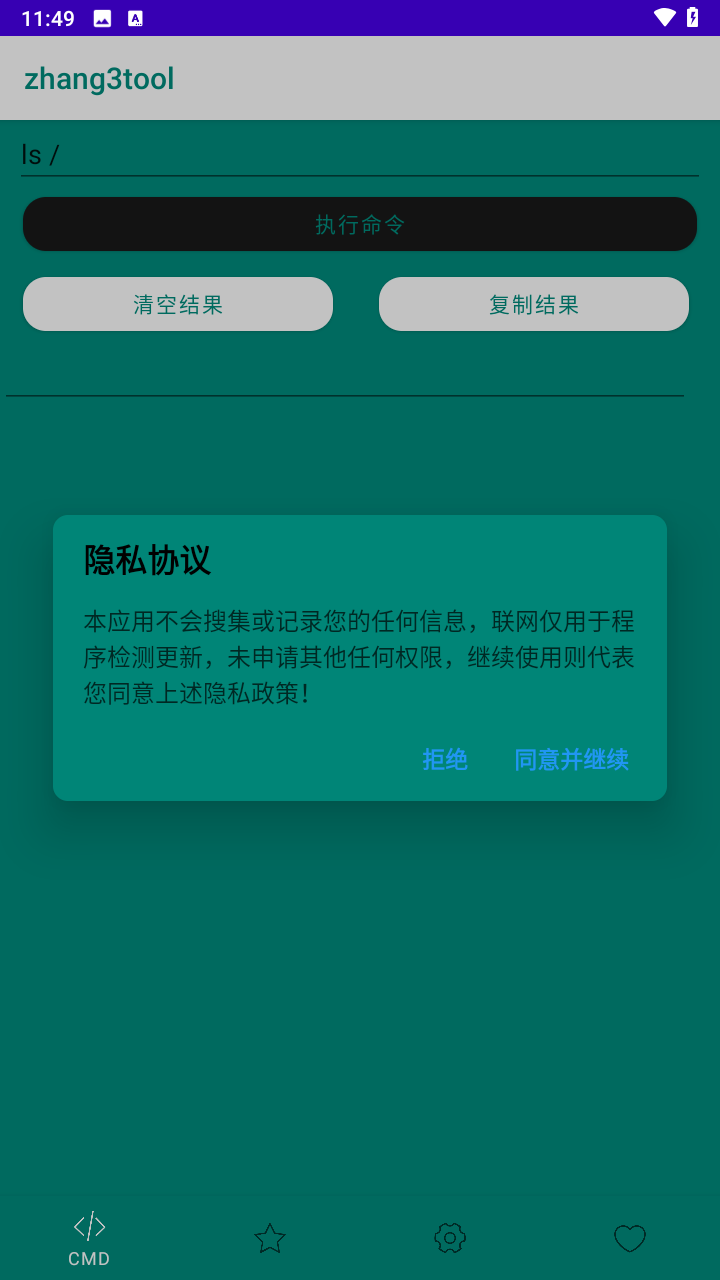Viewport: 720px width, 1280px height.
Task: Tap the 隐私协议 dialog title
Action: [147, 562]
